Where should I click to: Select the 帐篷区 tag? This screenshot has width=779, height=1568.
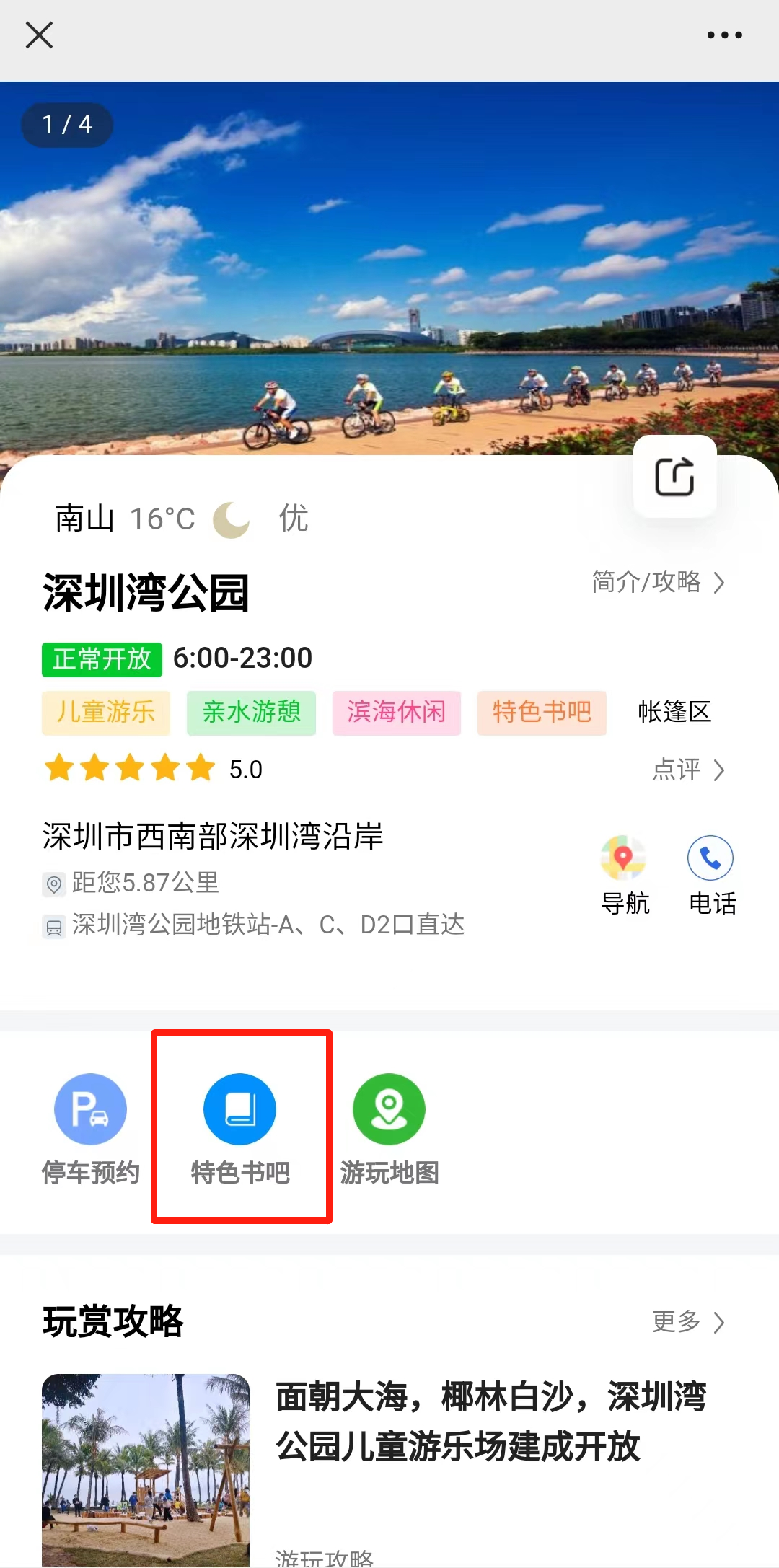coord(674,713)
